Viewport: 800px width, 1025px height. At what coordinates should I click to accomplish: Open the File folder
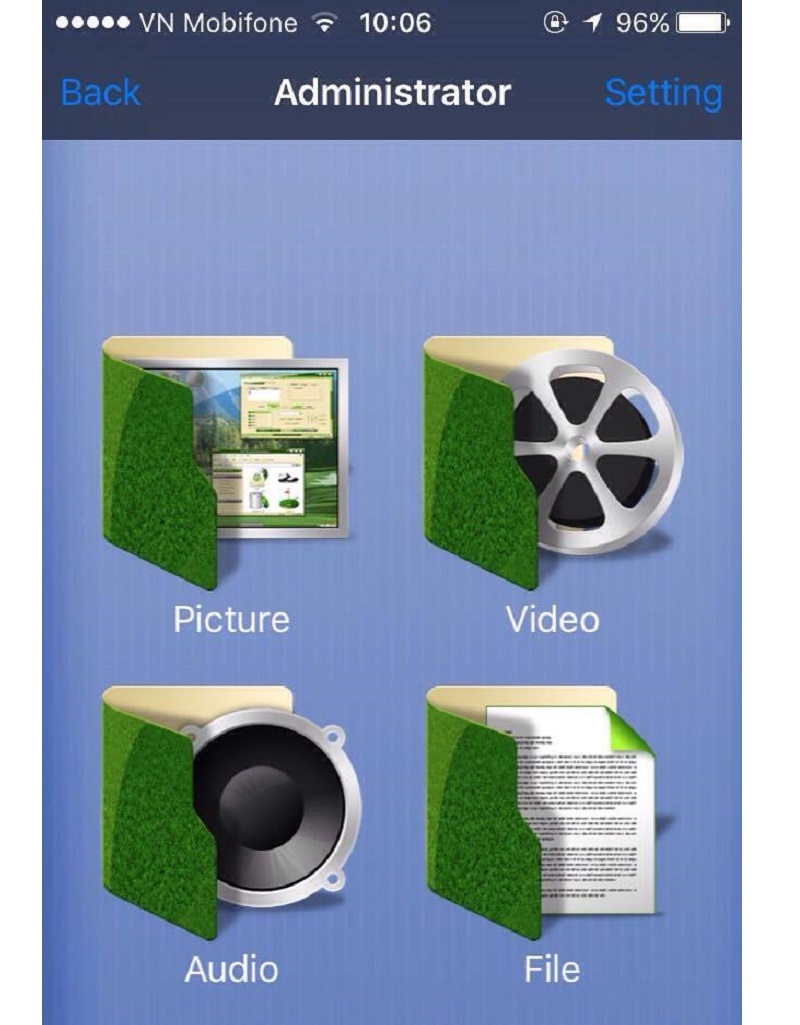pyautogui.click(x=545, y=810)
